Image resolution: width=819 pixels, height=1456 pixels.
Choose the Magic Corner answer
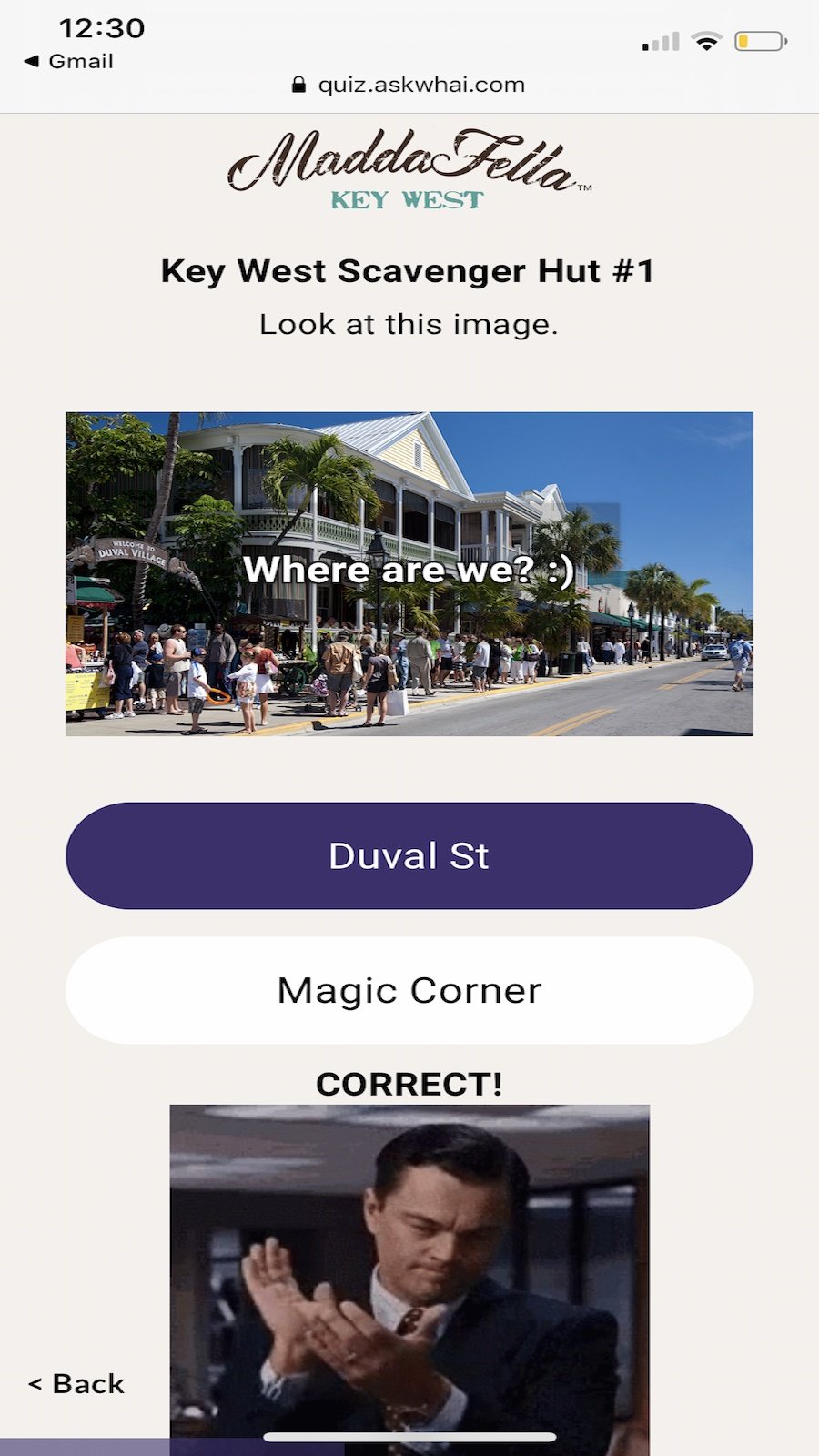[409, 990]
